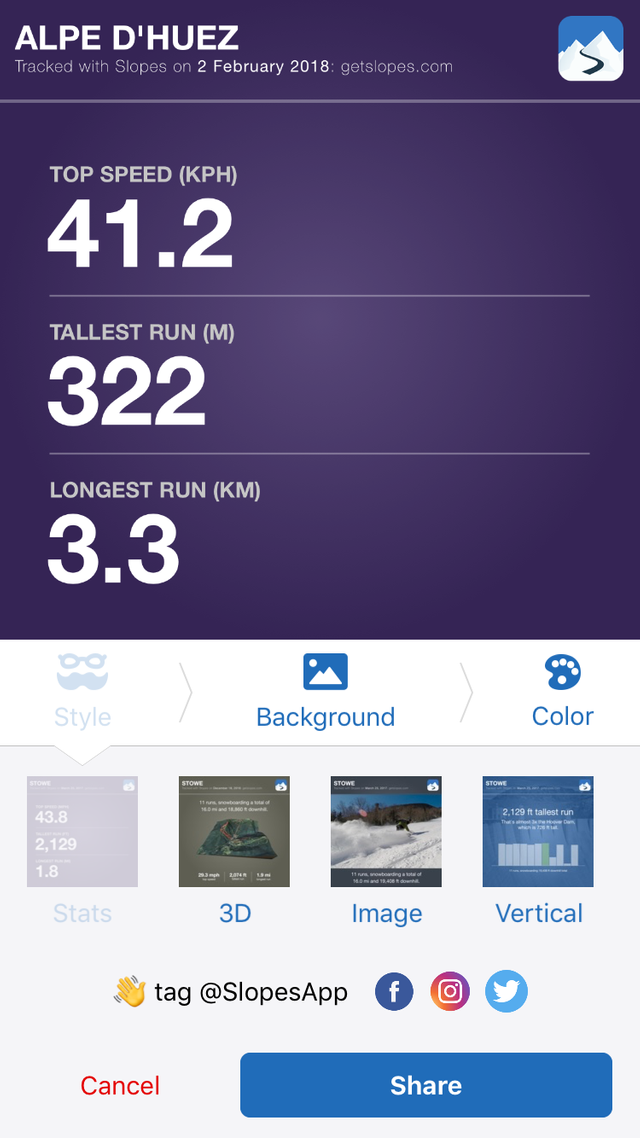
Task: Open the Twitter icon
Action: [x=506, y=992]
